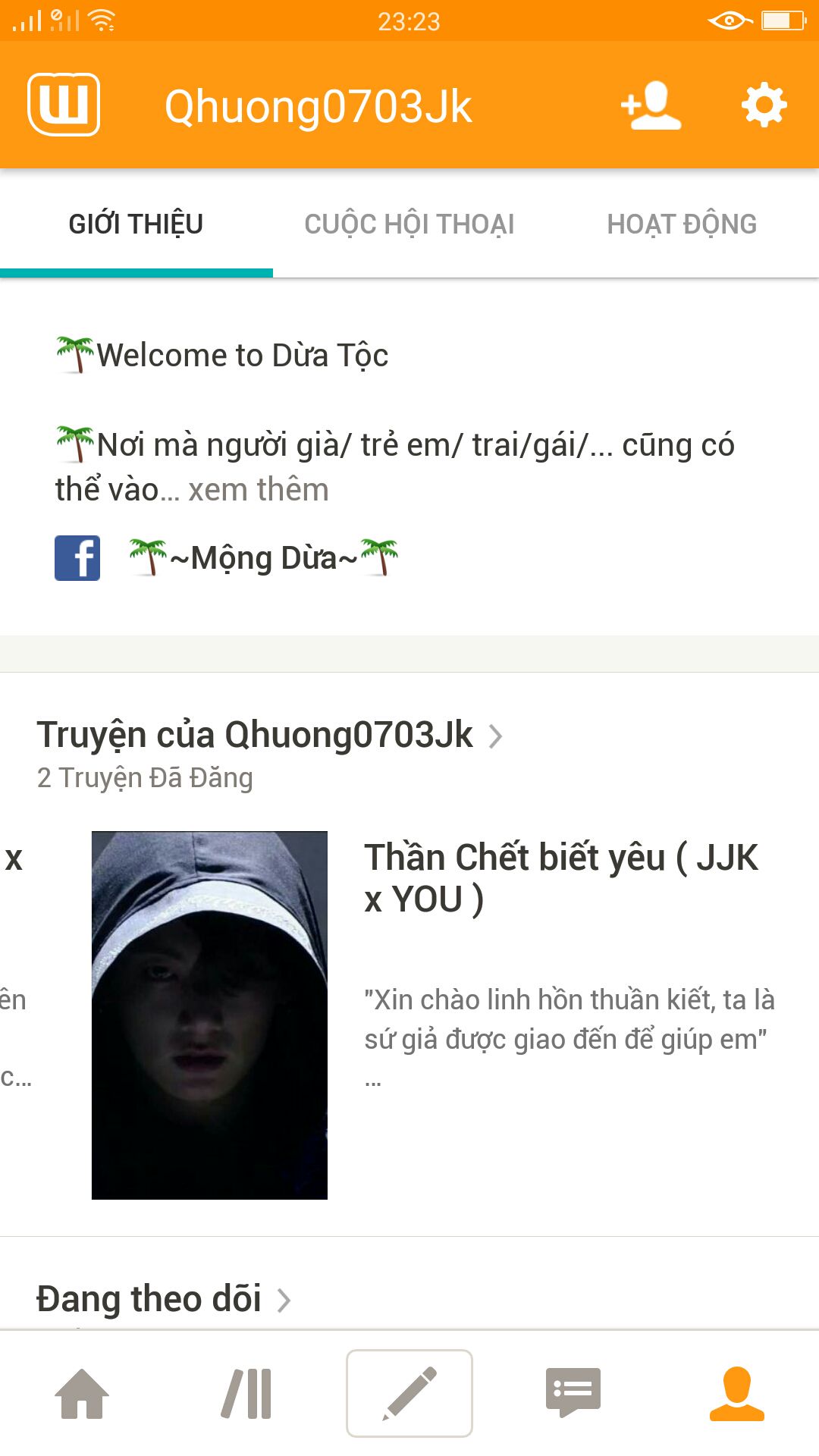Switch to Cuộc hội thoại tab
Viewport: 819px width, 1456px height.
point(409,224)
